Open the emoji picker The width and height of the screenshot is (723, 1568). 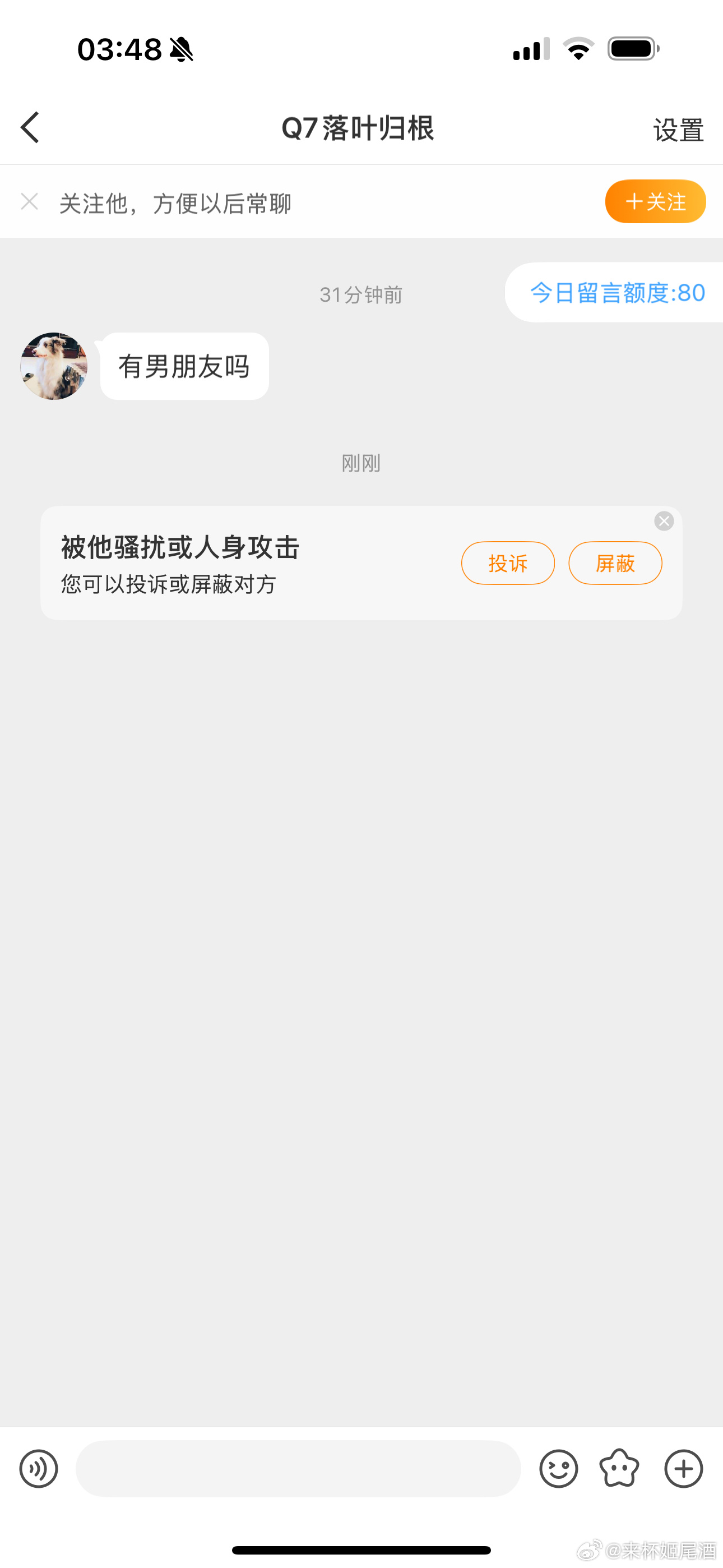[x=558, y=1469]
